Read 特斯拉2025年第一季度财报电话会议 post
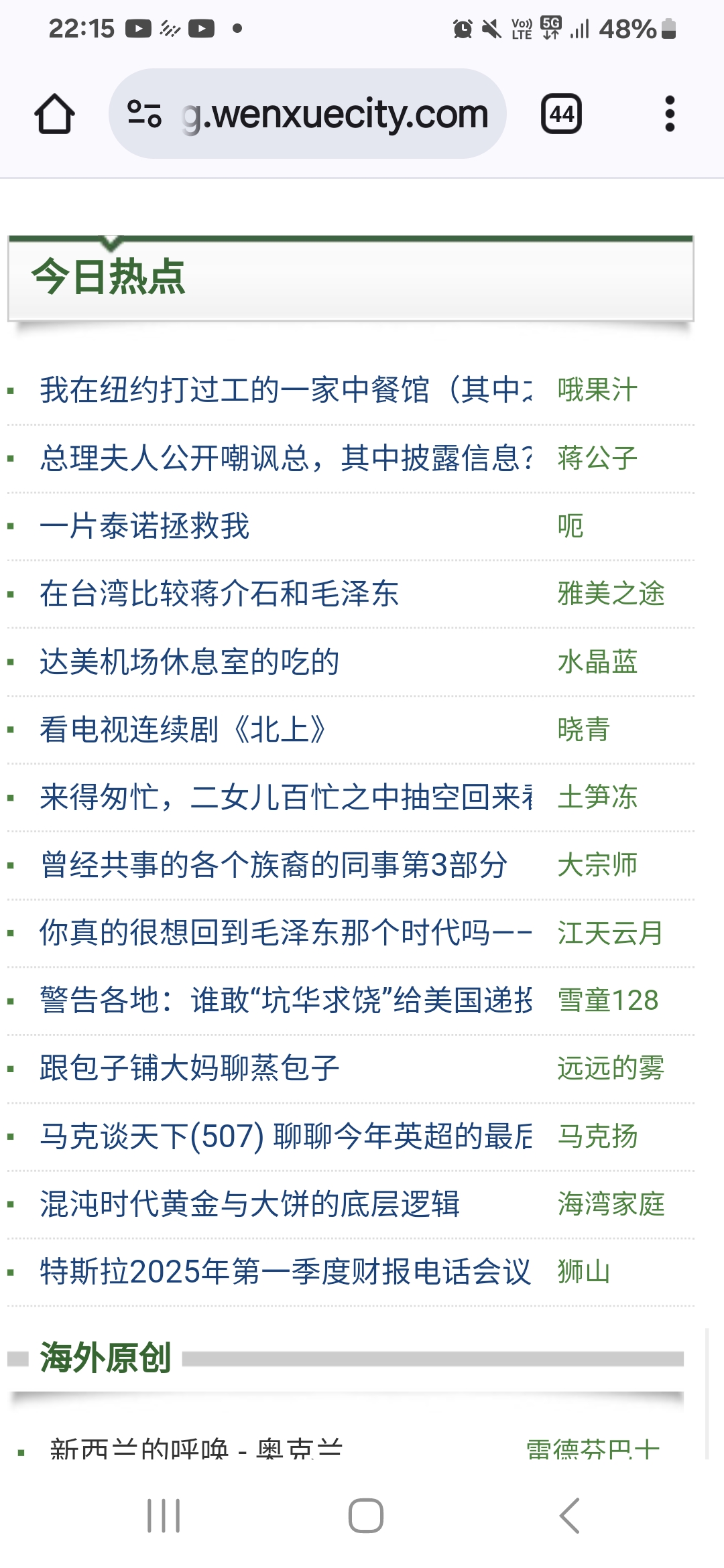The height and width of the screenshot is (1568, 724). (x=285, y=1272)
